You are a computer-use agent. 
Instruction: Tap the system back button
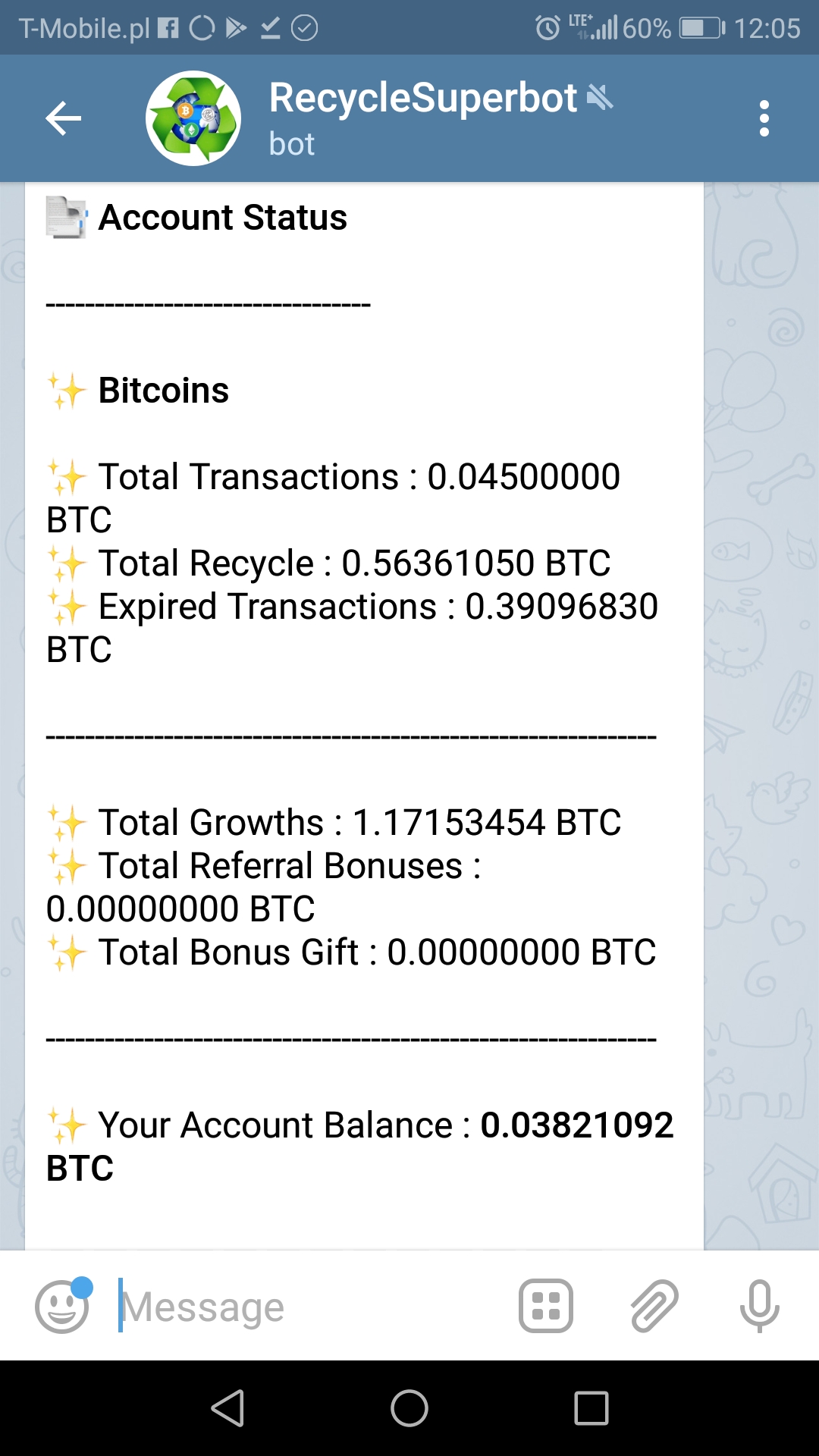227,1408
